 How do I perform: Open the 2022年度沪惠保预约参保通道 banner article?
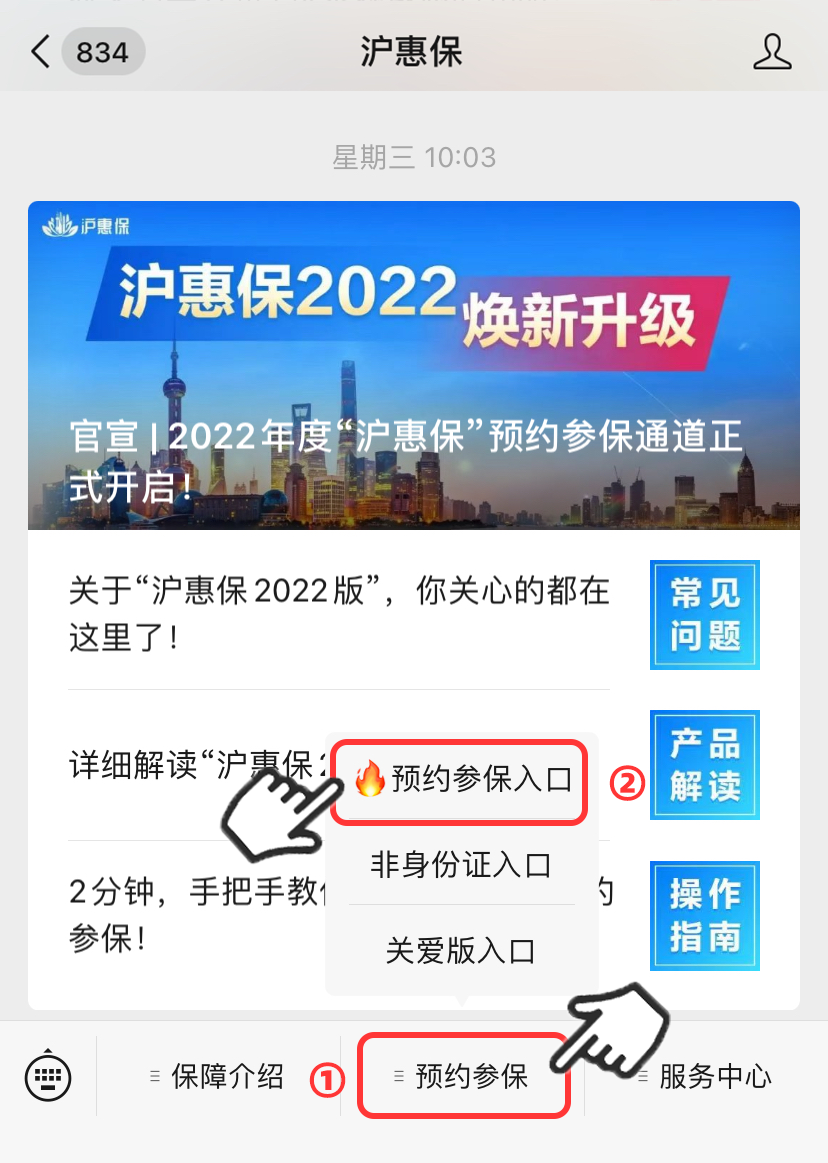pos(413,365)
